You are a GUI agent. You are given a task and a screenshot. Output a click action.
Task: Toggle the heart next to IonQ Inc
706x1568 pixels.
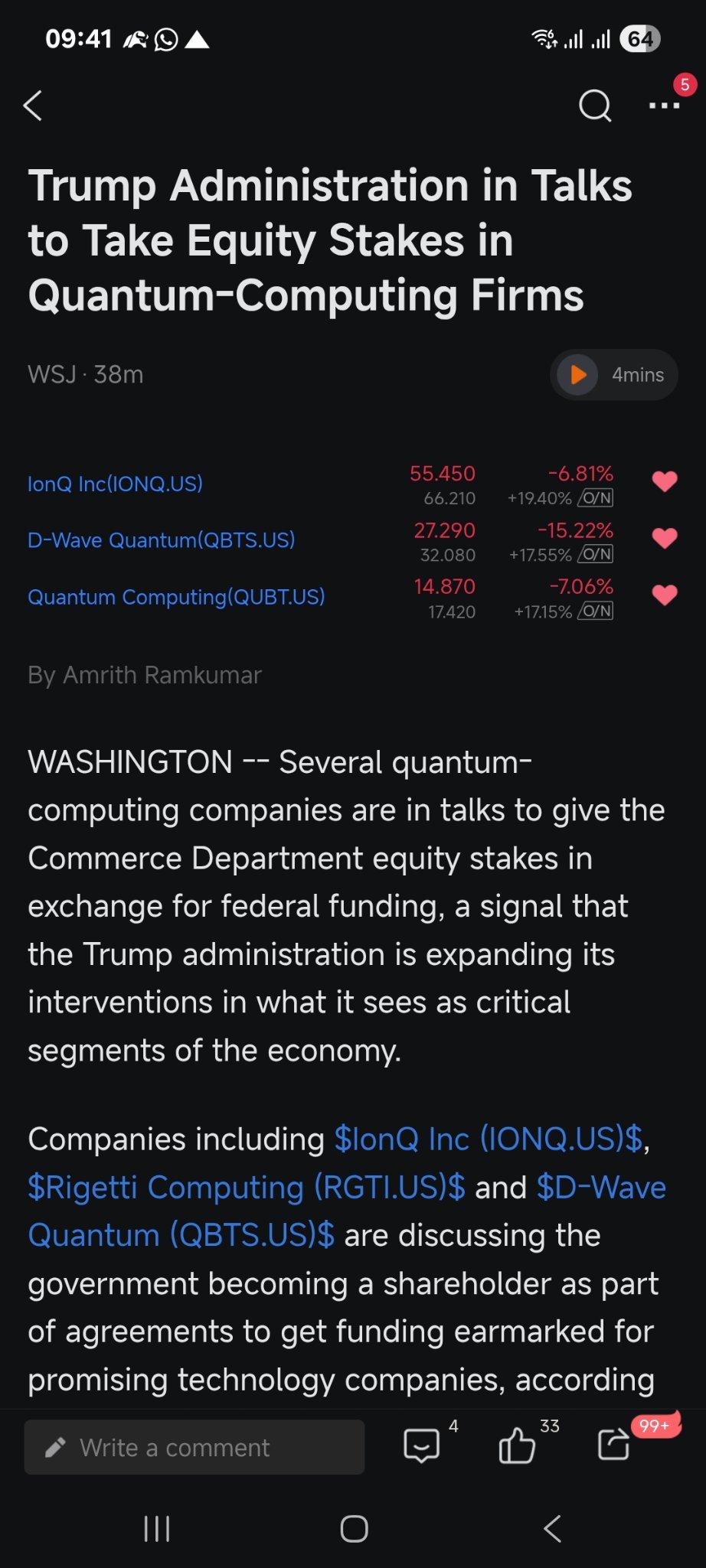pos(665,481)
